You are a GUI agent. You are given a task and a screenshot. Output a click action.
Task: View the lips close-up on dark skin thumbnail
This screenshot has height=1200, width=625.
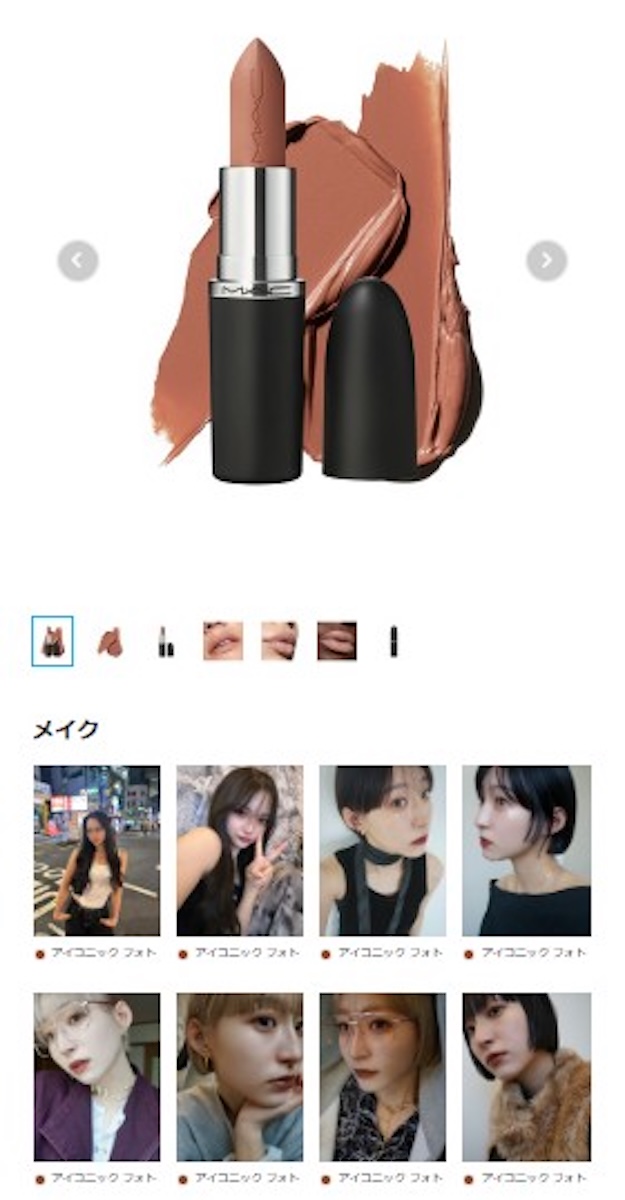[x=336, y=641]
